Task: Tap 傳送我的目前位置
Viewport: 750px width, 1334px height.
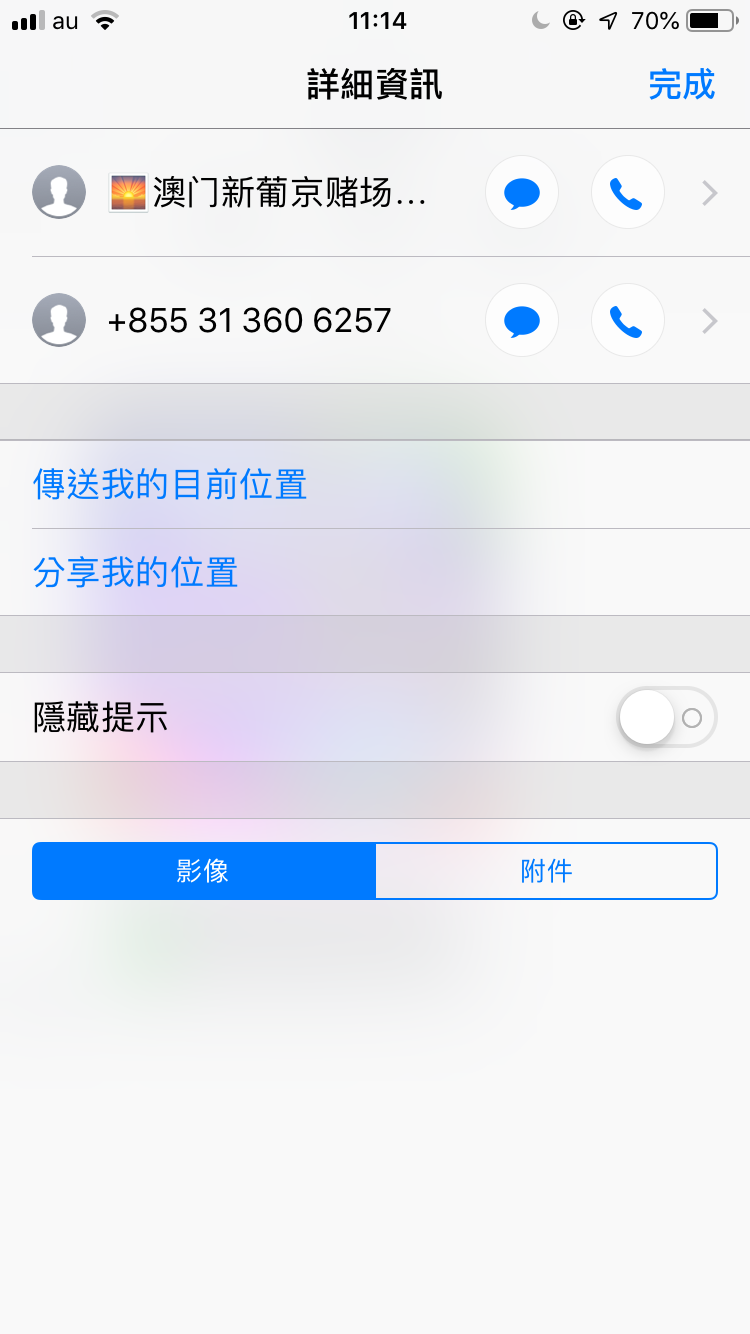Action: (x=170, y=485)
